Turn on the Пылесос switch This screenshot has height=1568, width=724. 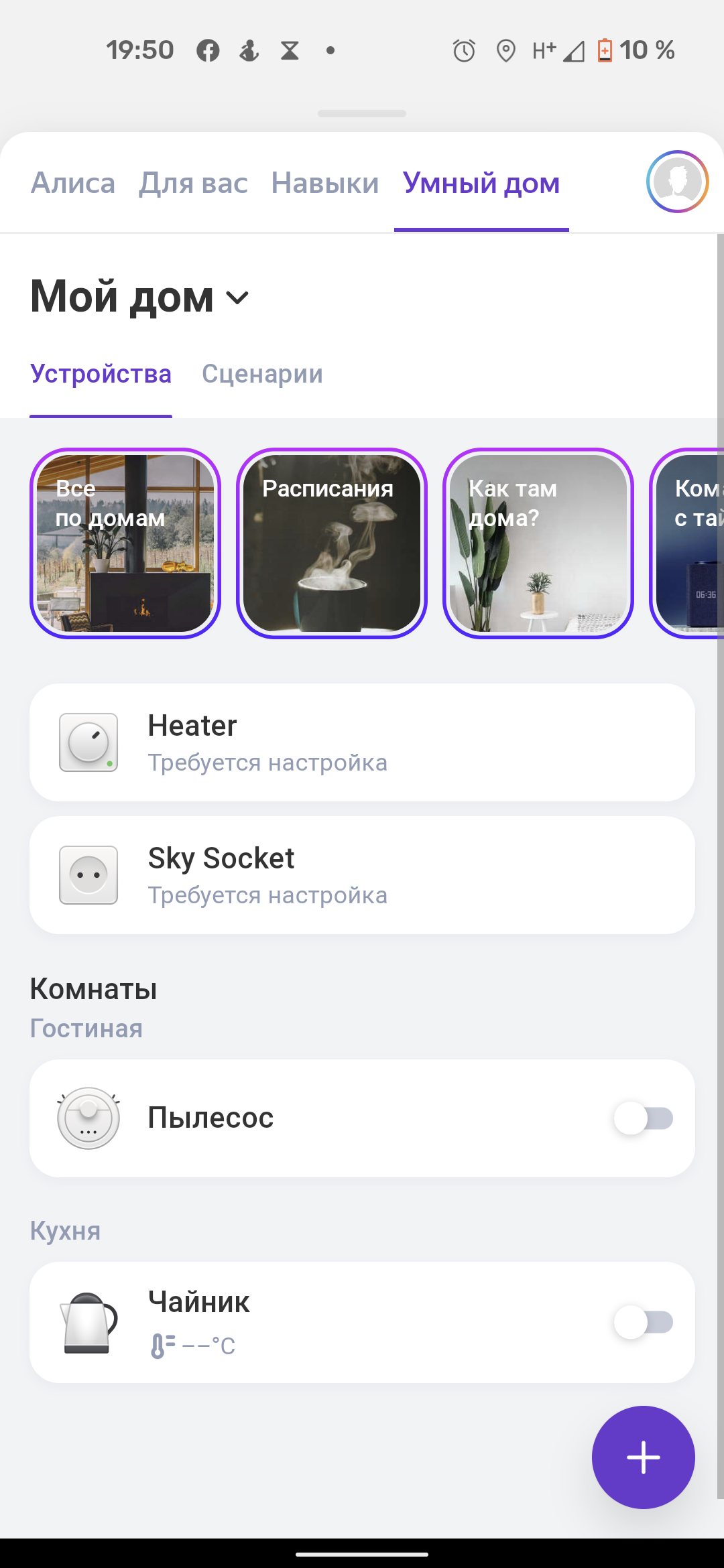pyautogui.click(x=644, y=1118)
